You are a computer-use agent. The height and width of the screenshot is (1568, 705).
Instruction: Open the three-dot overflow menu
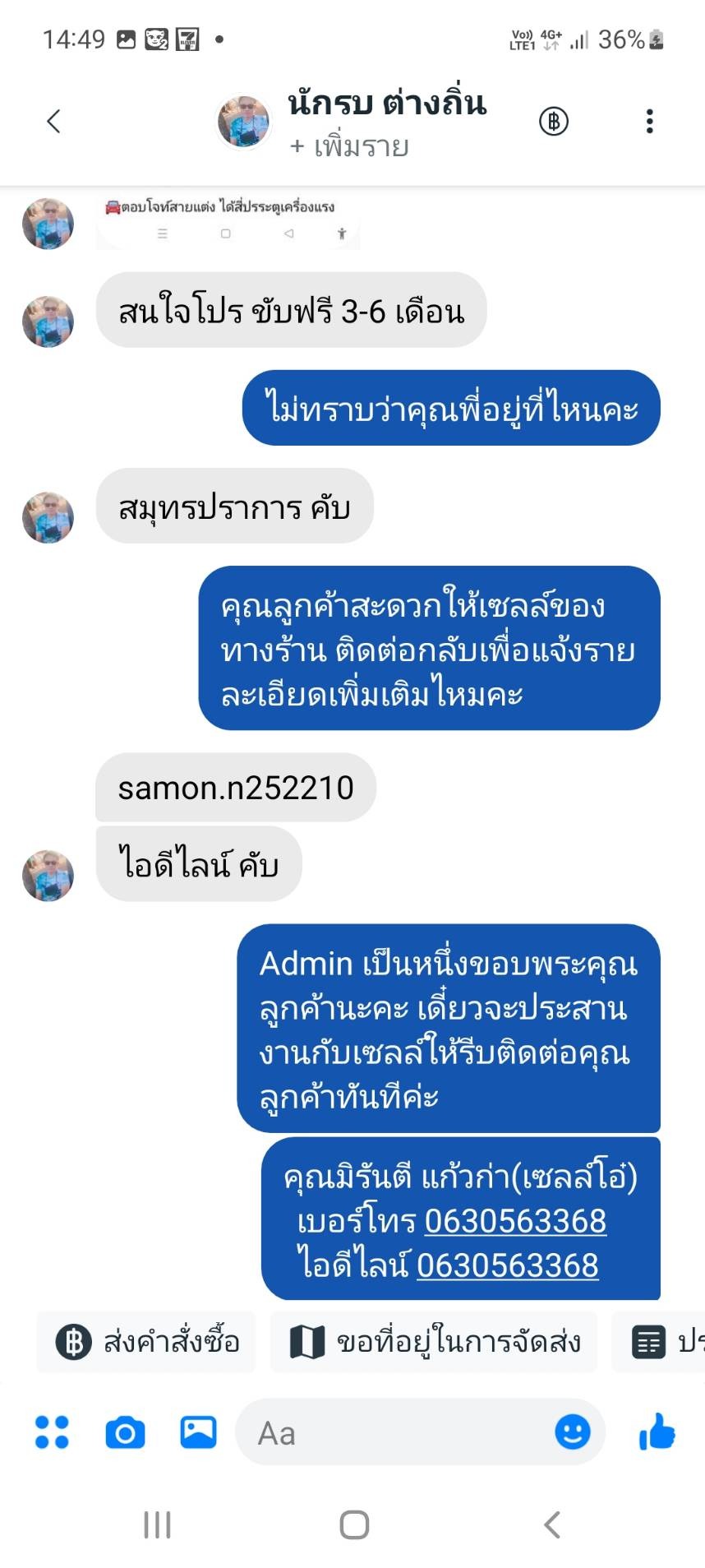[649, 122]
